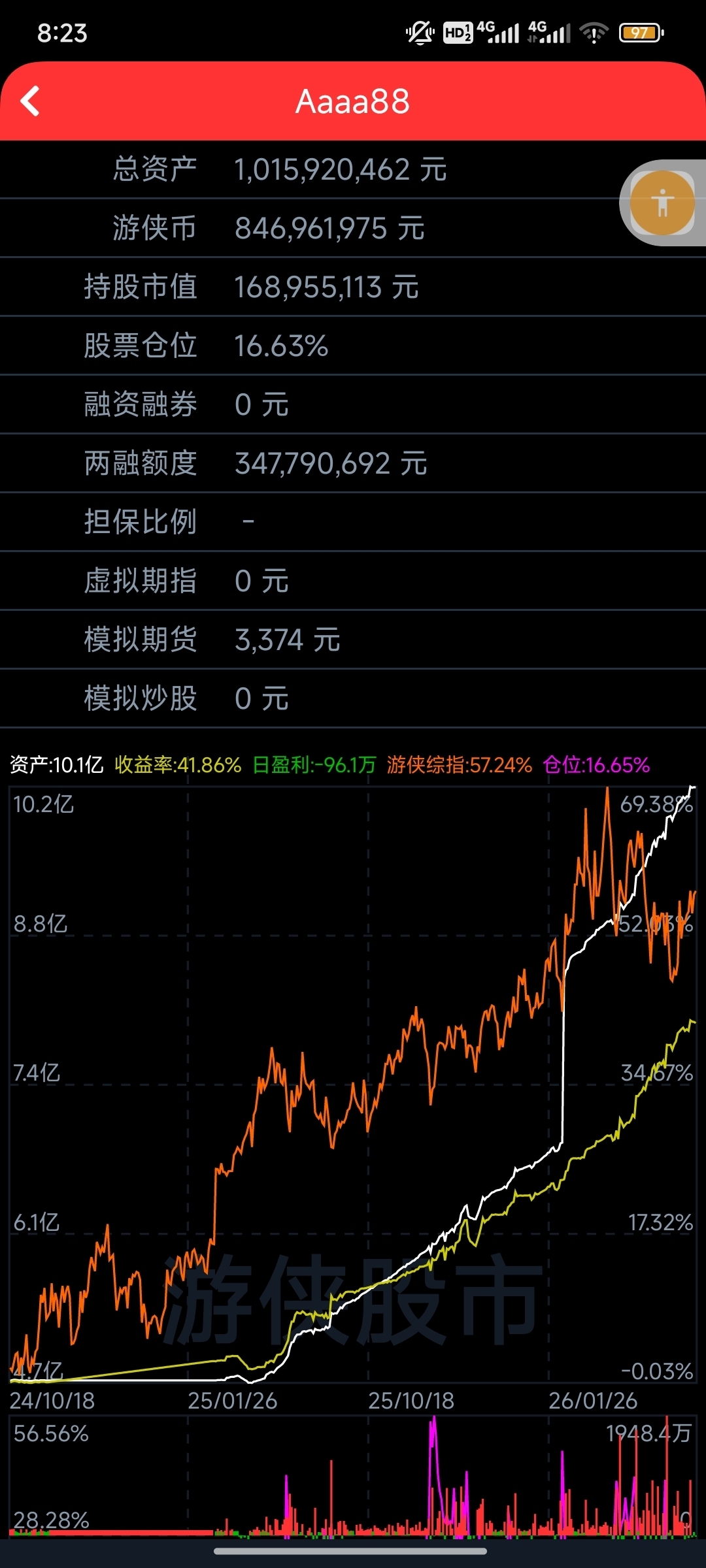Screen dimensions: 706x1568
Task: Go back using the header arrow
Action: tap(31, 101)
